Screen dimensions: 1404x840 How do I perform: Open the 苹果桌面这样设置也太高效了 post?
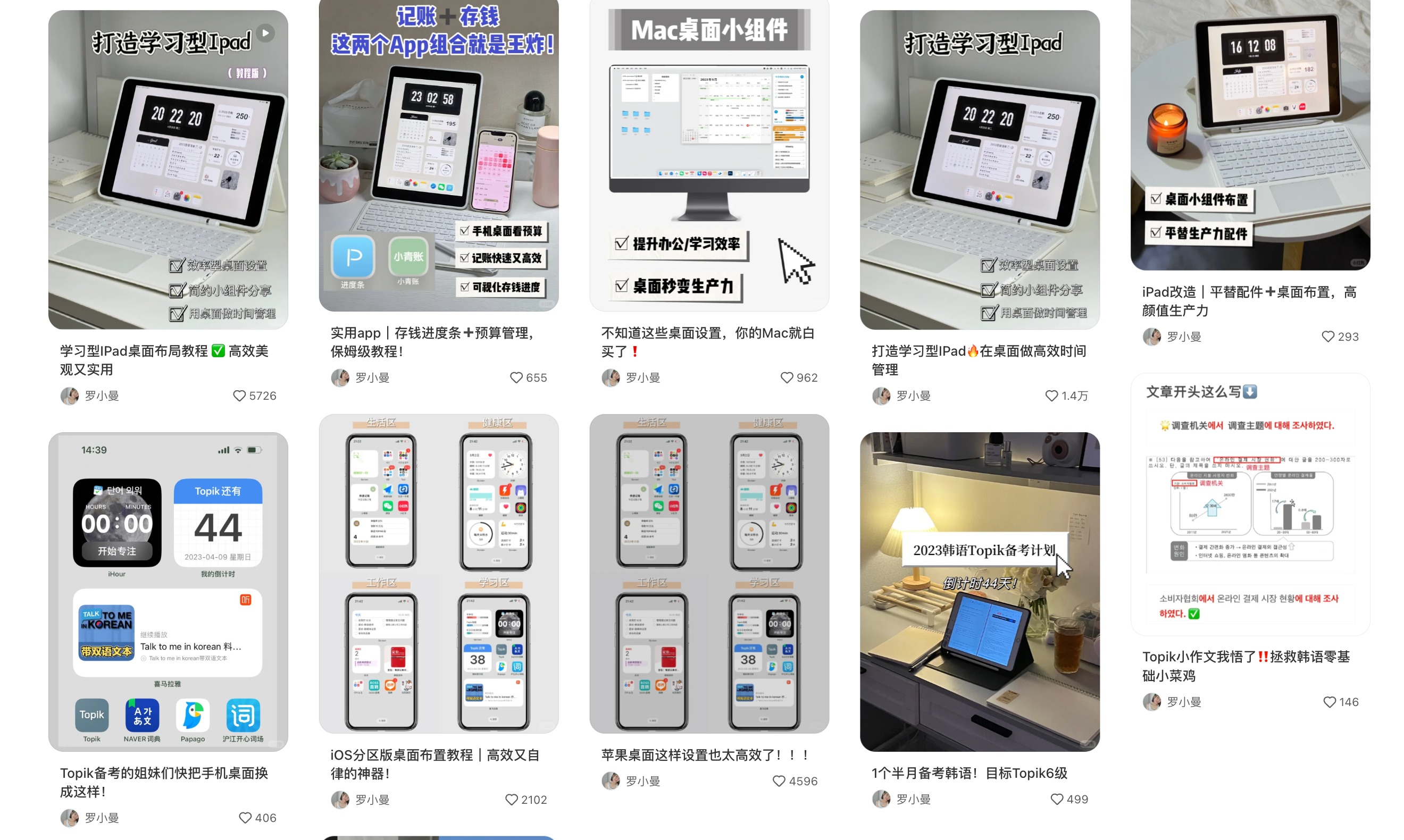point(709,573)
